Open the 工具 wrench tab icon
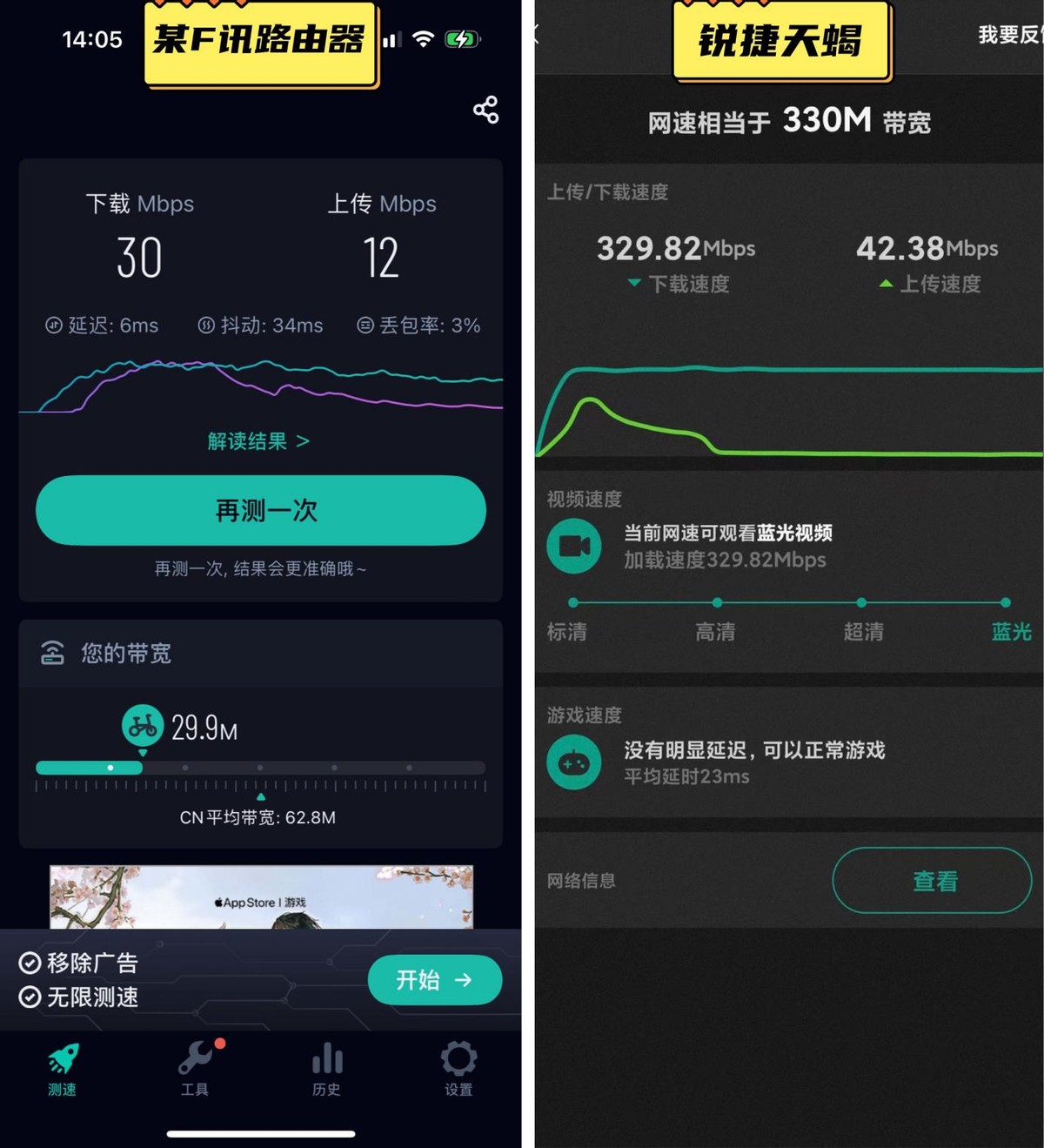This screenshot has height=1148, width=1044. coord(194,1060)
